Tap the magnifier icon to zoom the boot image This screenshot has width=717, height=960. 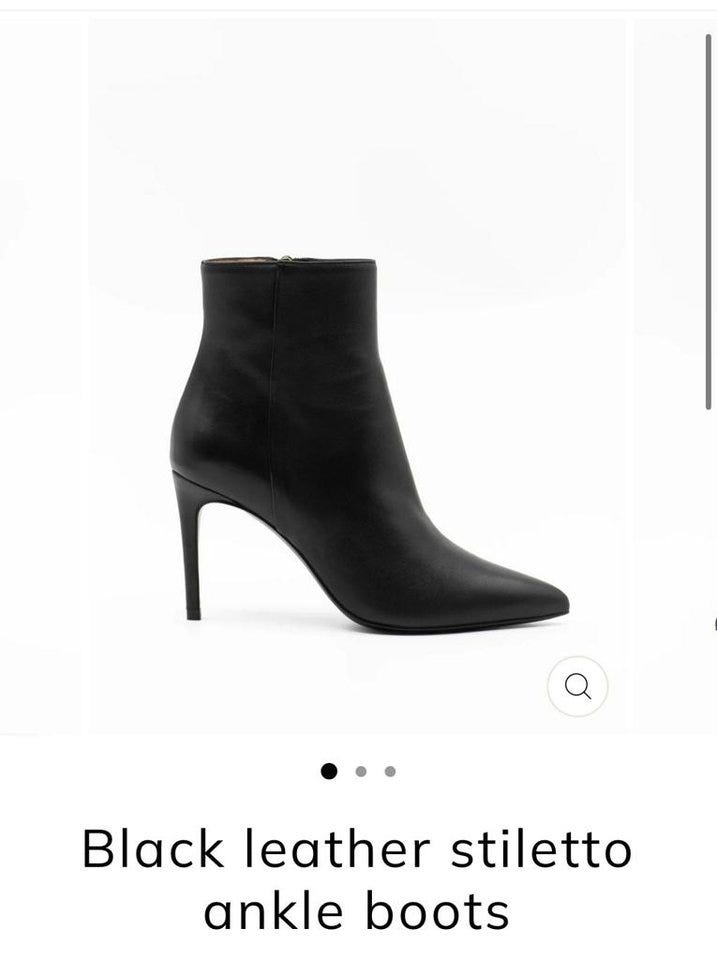[577, 686]
